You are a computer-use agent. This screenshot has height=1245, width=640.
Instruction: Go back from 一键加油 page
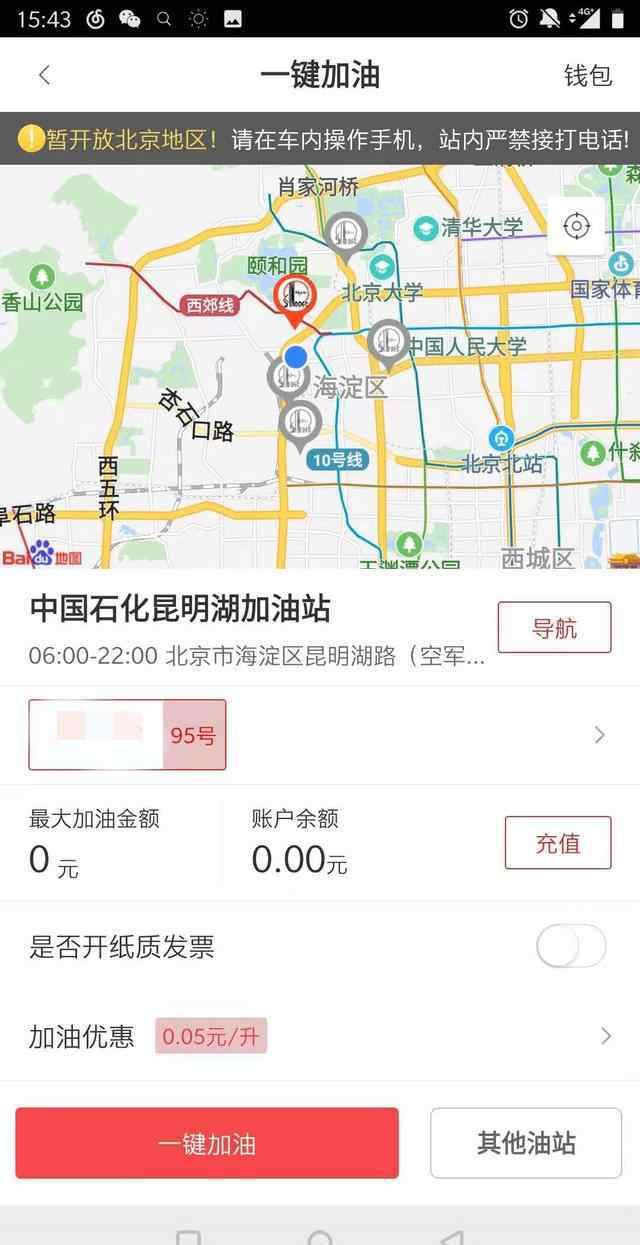(x=44, y=75)
